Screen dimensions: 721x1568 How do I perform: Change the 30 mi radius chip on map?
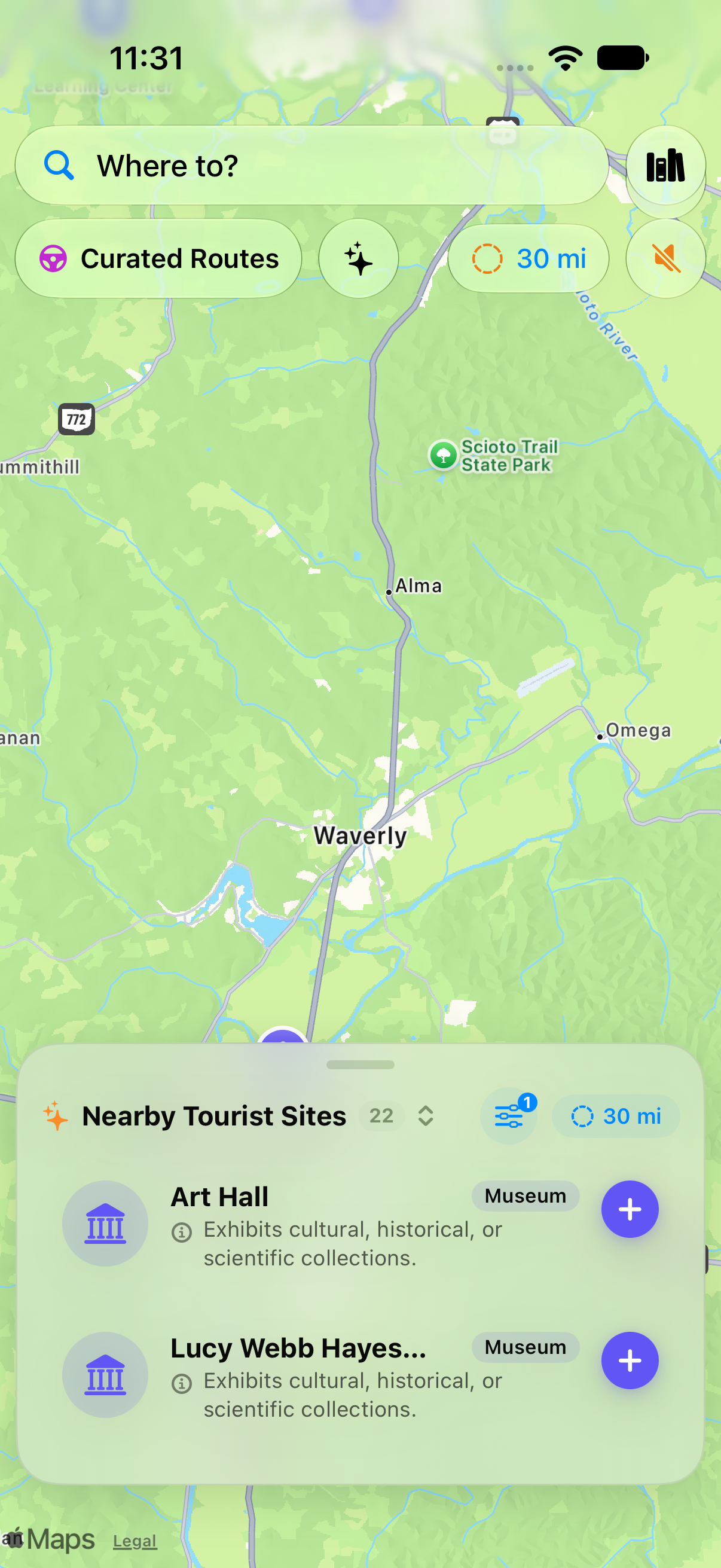pyautogui.click(x=528, y=259)
